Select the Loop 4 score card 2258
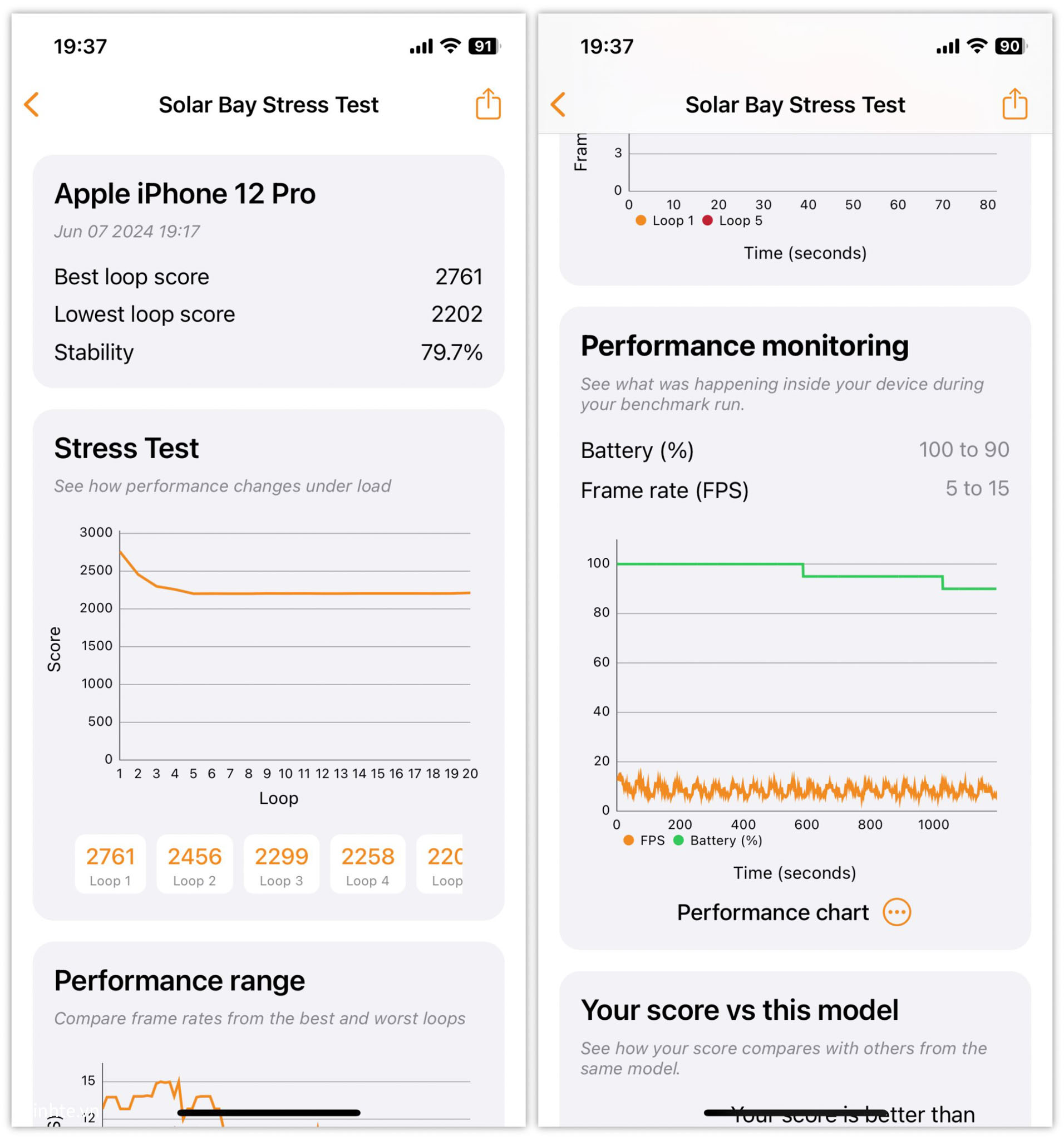Image resolution: width=1064 pixels, height=1140 pixels. click(367, 864)
